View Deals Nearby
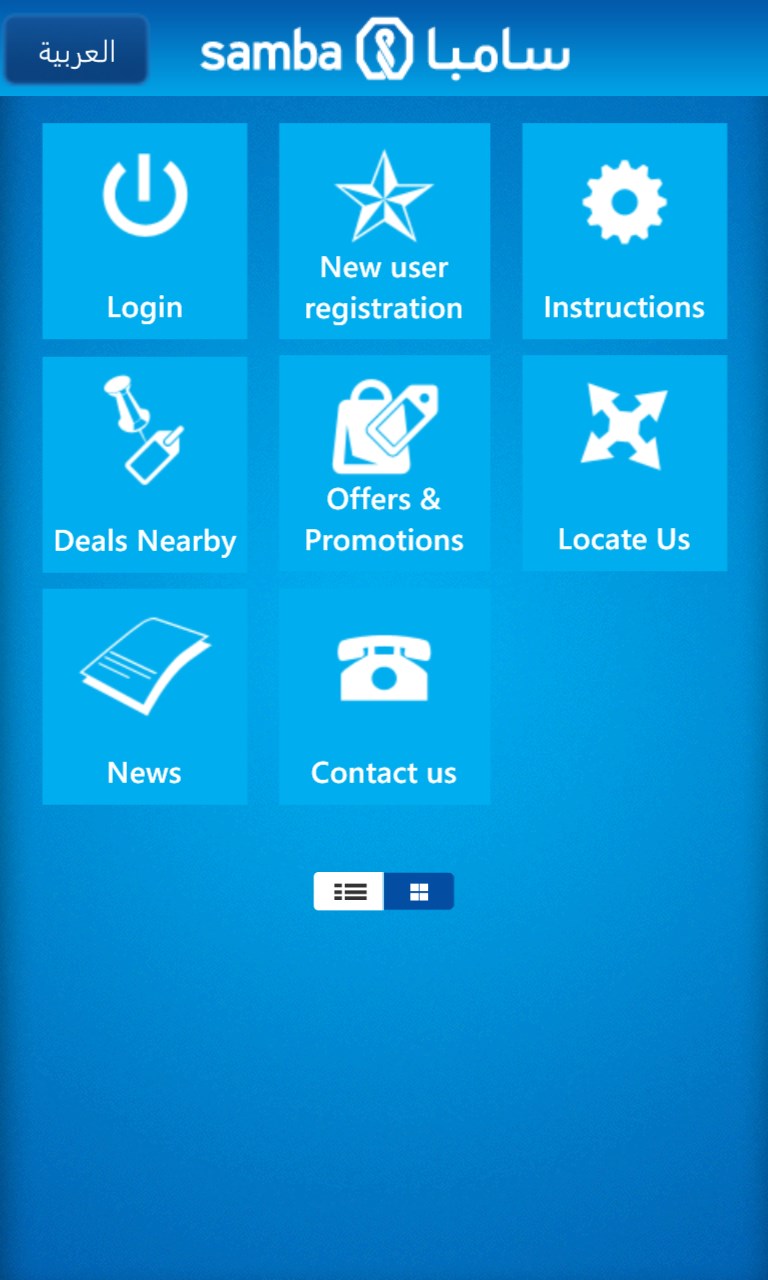768x1280 pixels. pyautogui.click(x=145, y=464)
